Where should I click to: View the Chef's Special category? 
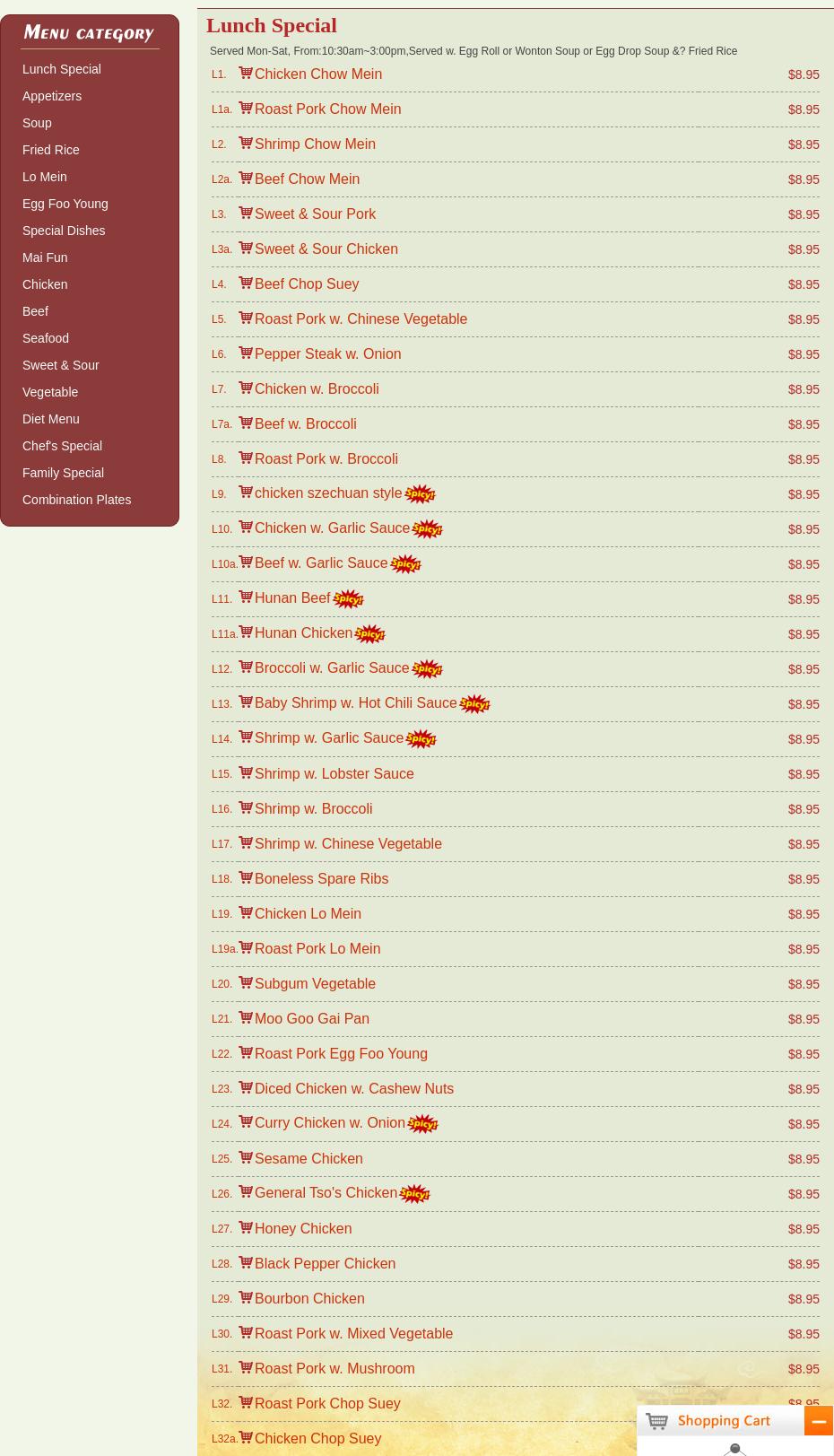click(62, 446)
